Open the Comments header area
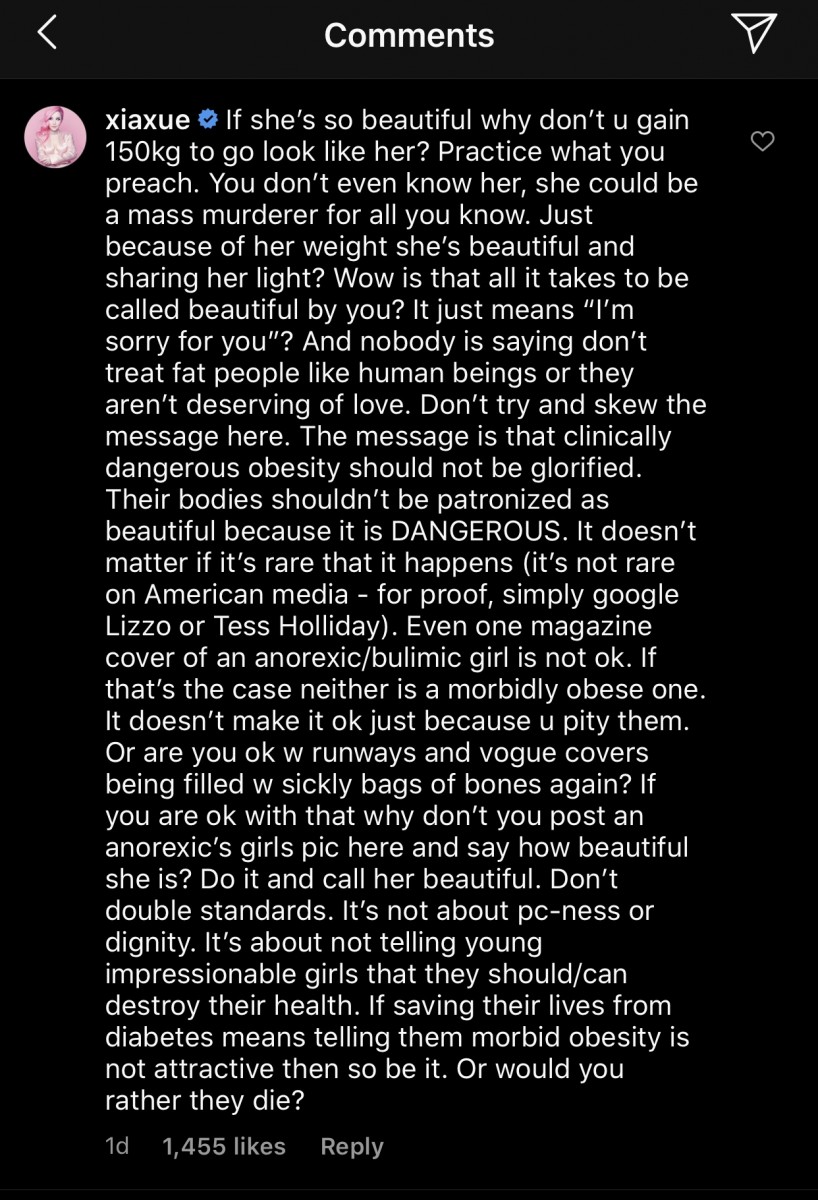This screenshot has height=1200, width=818. (408, 34)
